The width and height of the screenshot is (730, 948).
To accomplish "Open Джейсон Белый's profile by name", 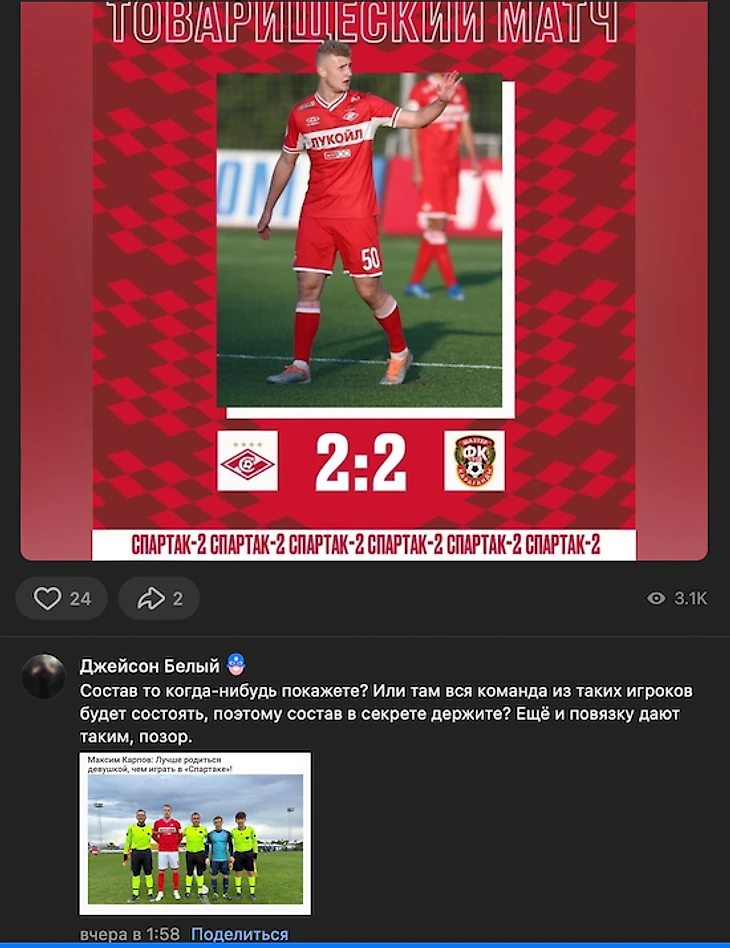I will pyautogui.click(x=149, y=666).
